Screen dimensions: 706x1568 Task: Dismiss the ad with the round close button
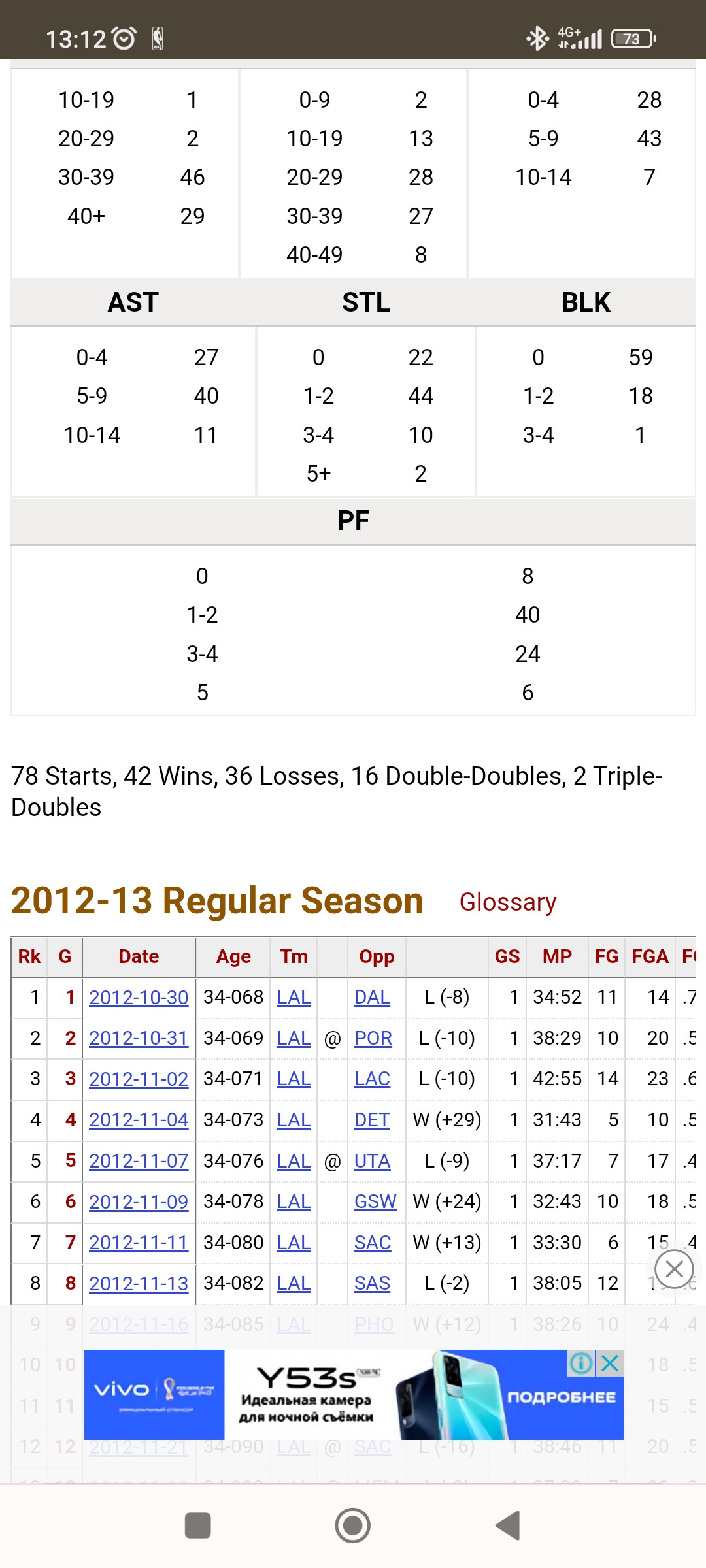[674, 1269]
